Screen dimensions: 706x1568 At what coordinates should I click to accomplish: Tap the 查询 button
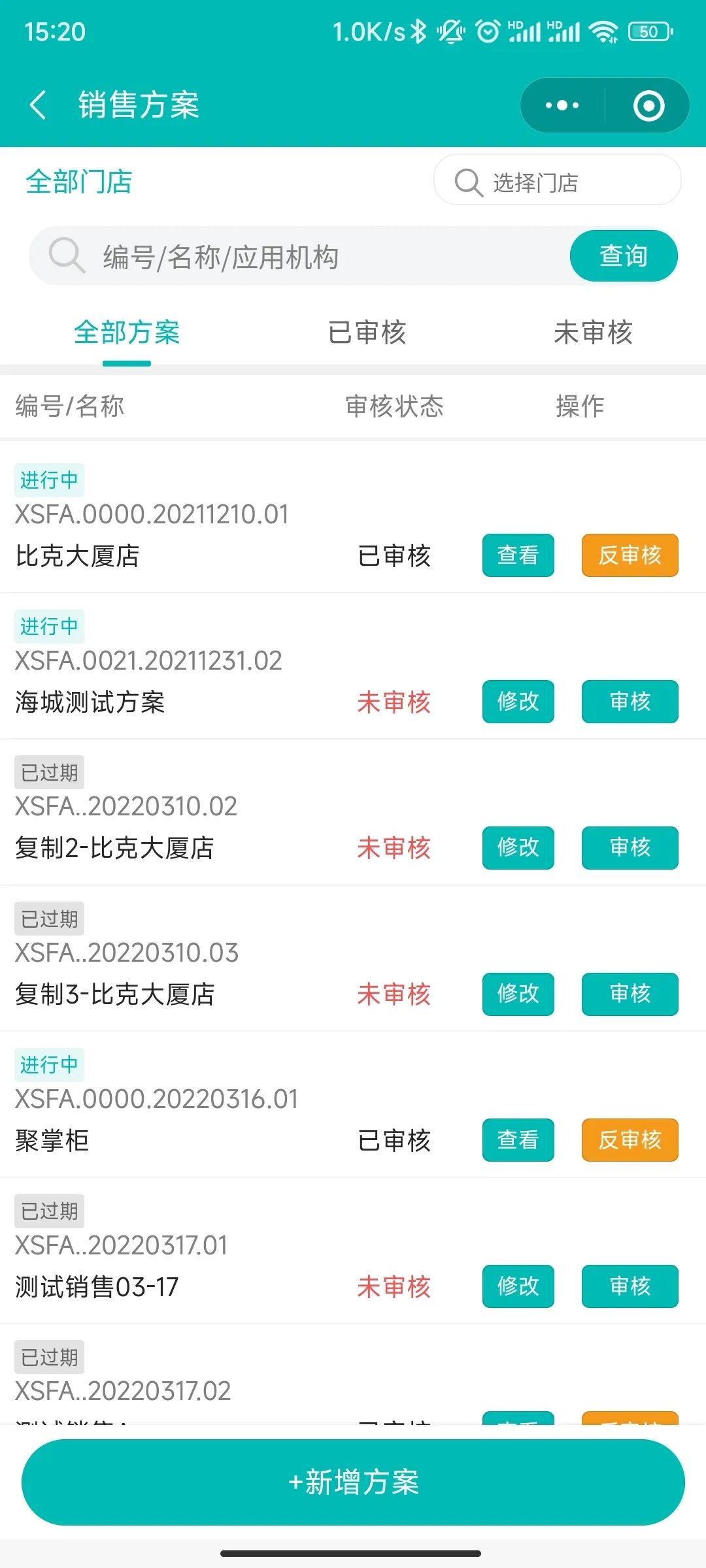pos(623,255)
